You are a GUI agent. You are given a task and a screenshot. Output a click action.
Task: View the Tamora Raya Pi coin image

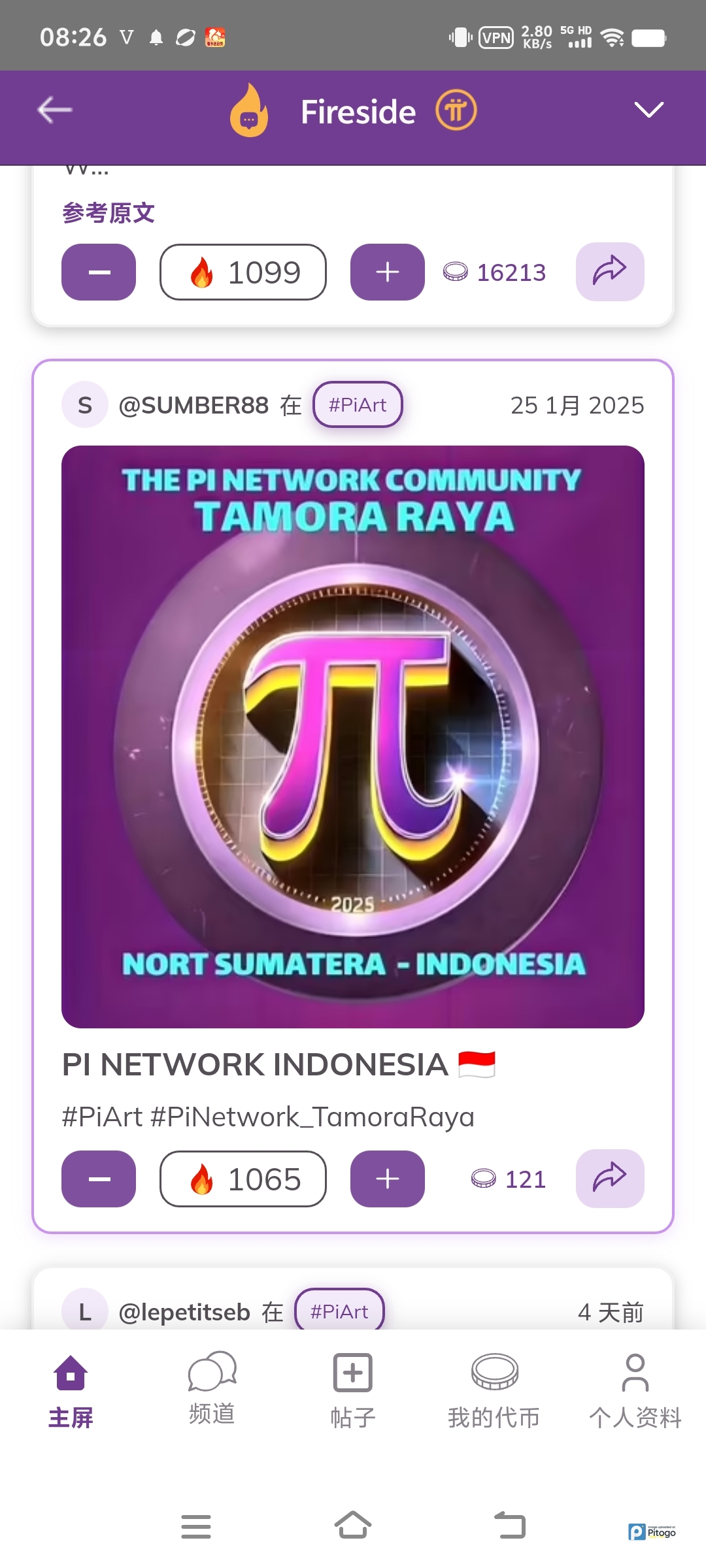pos(353,736)
